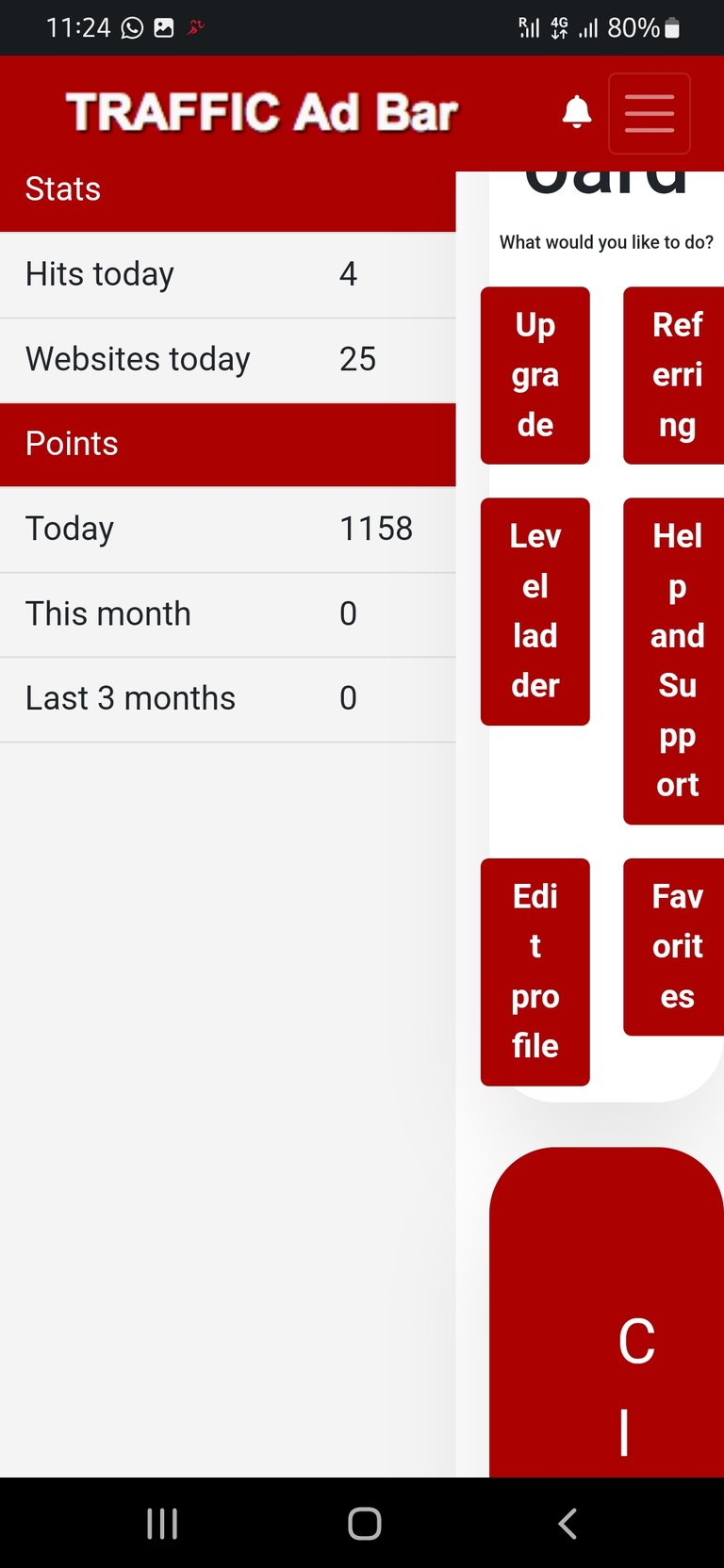Open the notifications bell

click(577, 112)
